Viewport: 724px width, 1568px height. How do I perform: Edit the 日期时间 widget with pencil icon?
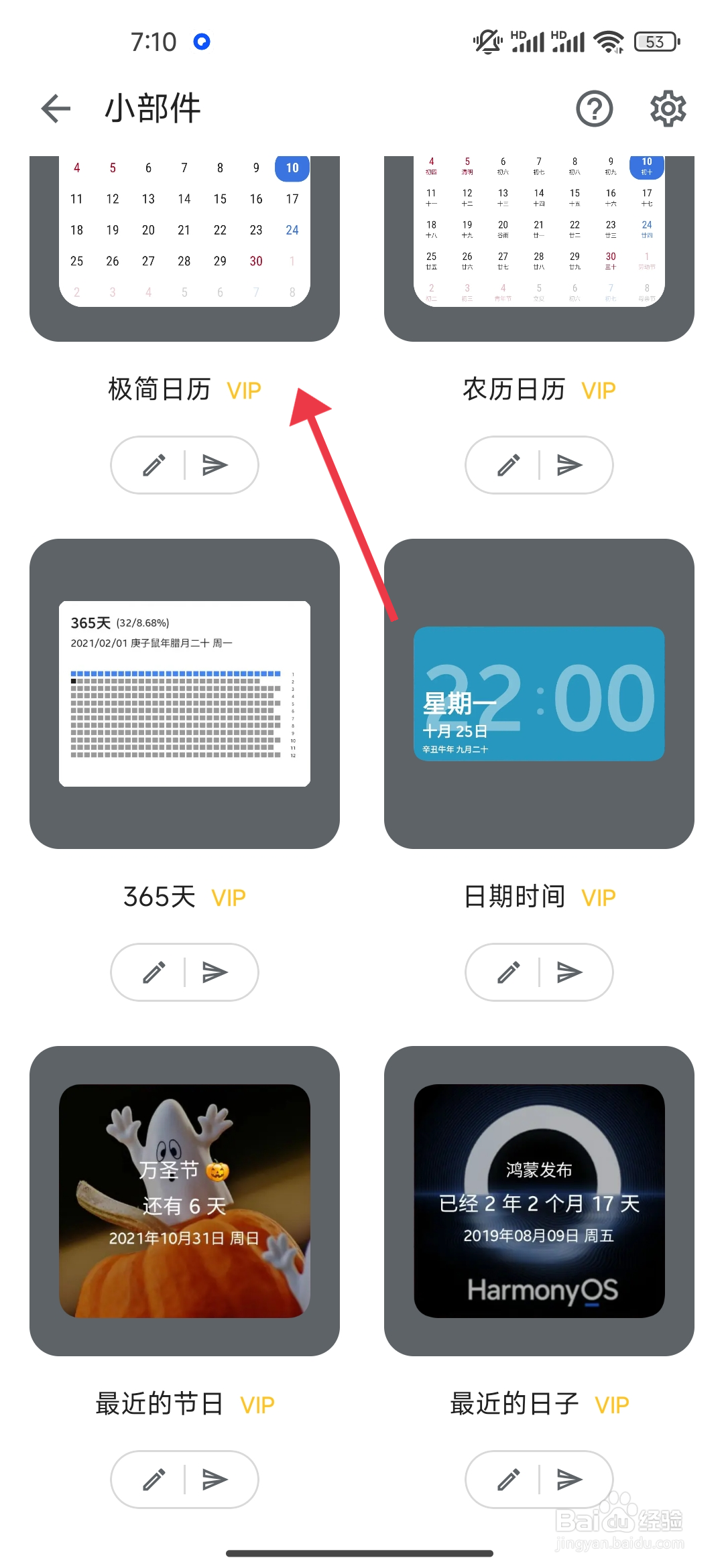(x=509, y=972)
